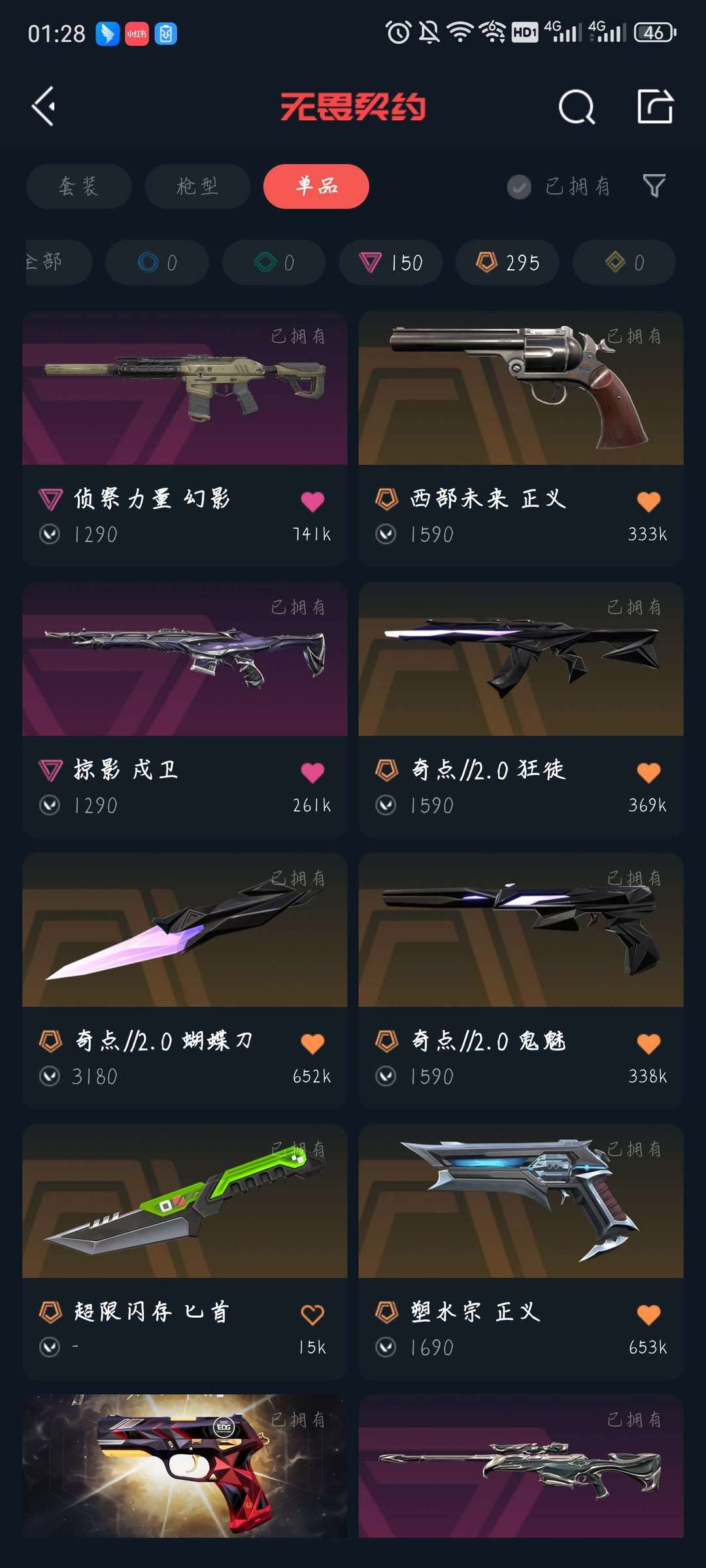706x1568 pixels.
Task: Open the 奇点//2.0 狂徒 skin card
Action: [x=521, y=710]
